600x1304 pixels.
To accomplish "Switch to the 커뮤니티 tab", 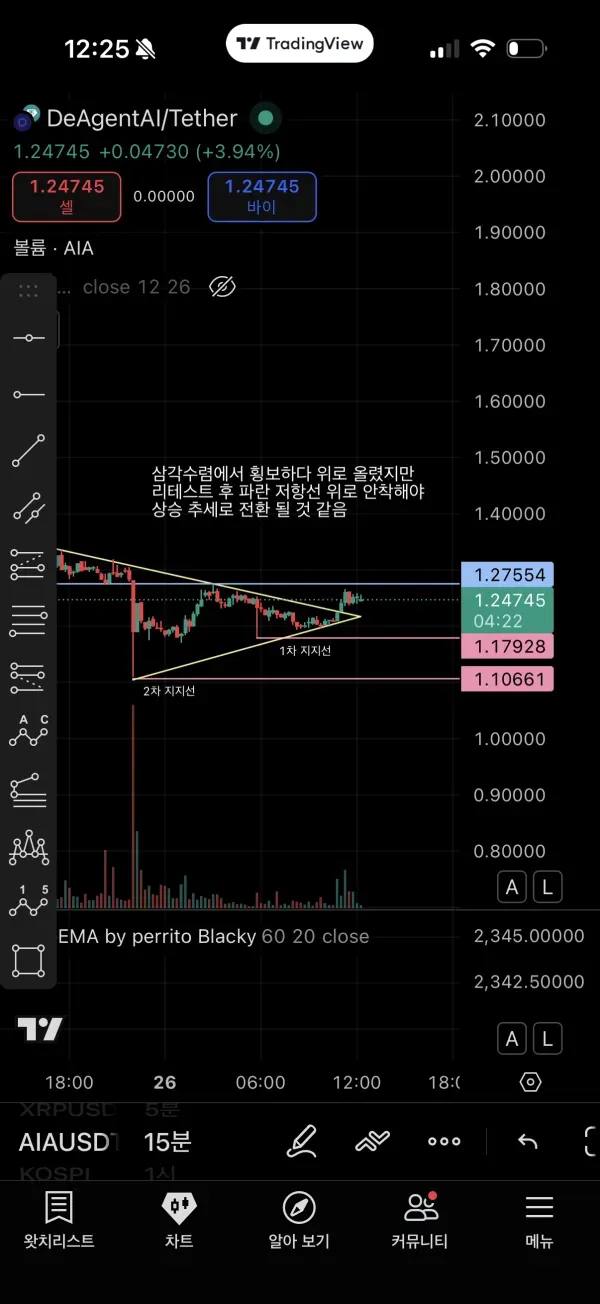I will pos(419,1220).
